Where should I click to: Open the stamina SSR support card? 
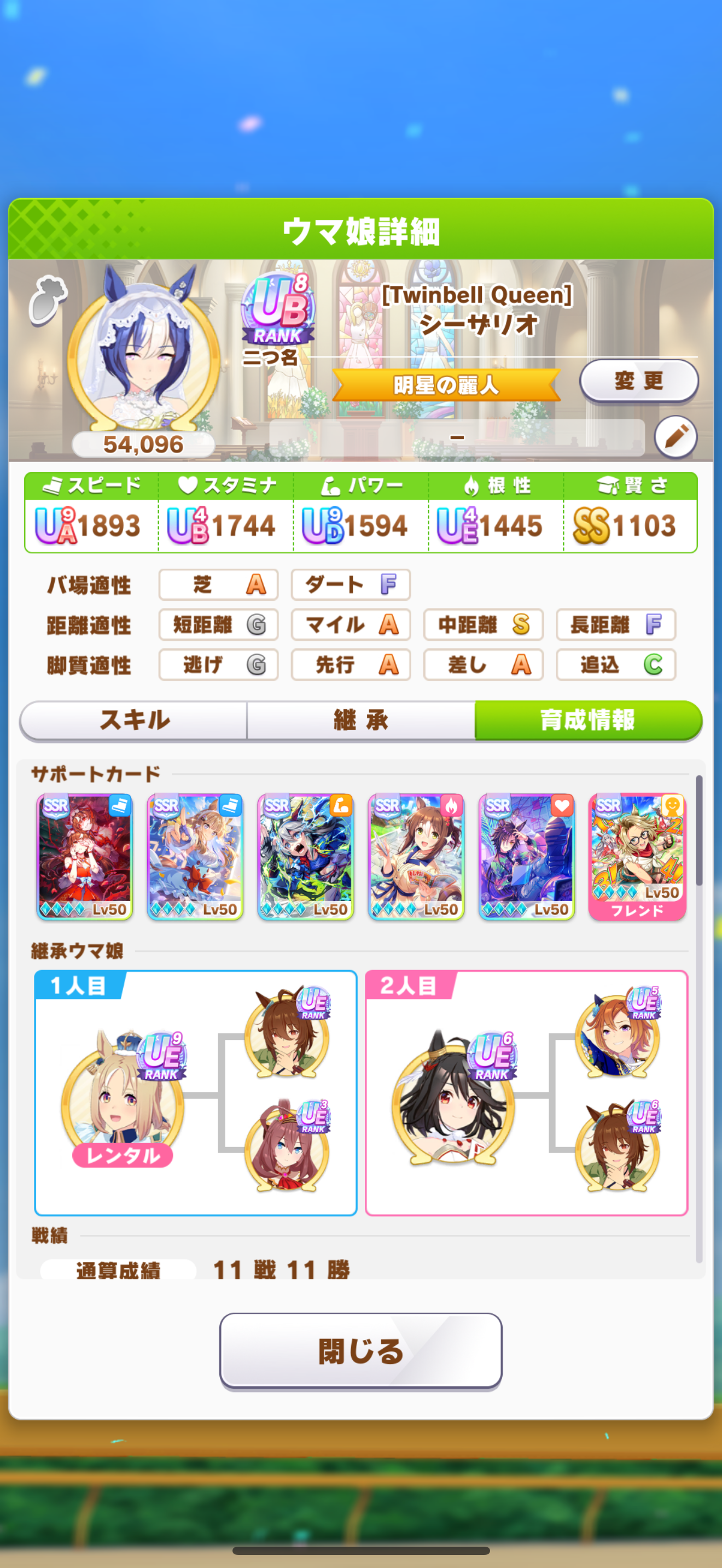point(527,856)
